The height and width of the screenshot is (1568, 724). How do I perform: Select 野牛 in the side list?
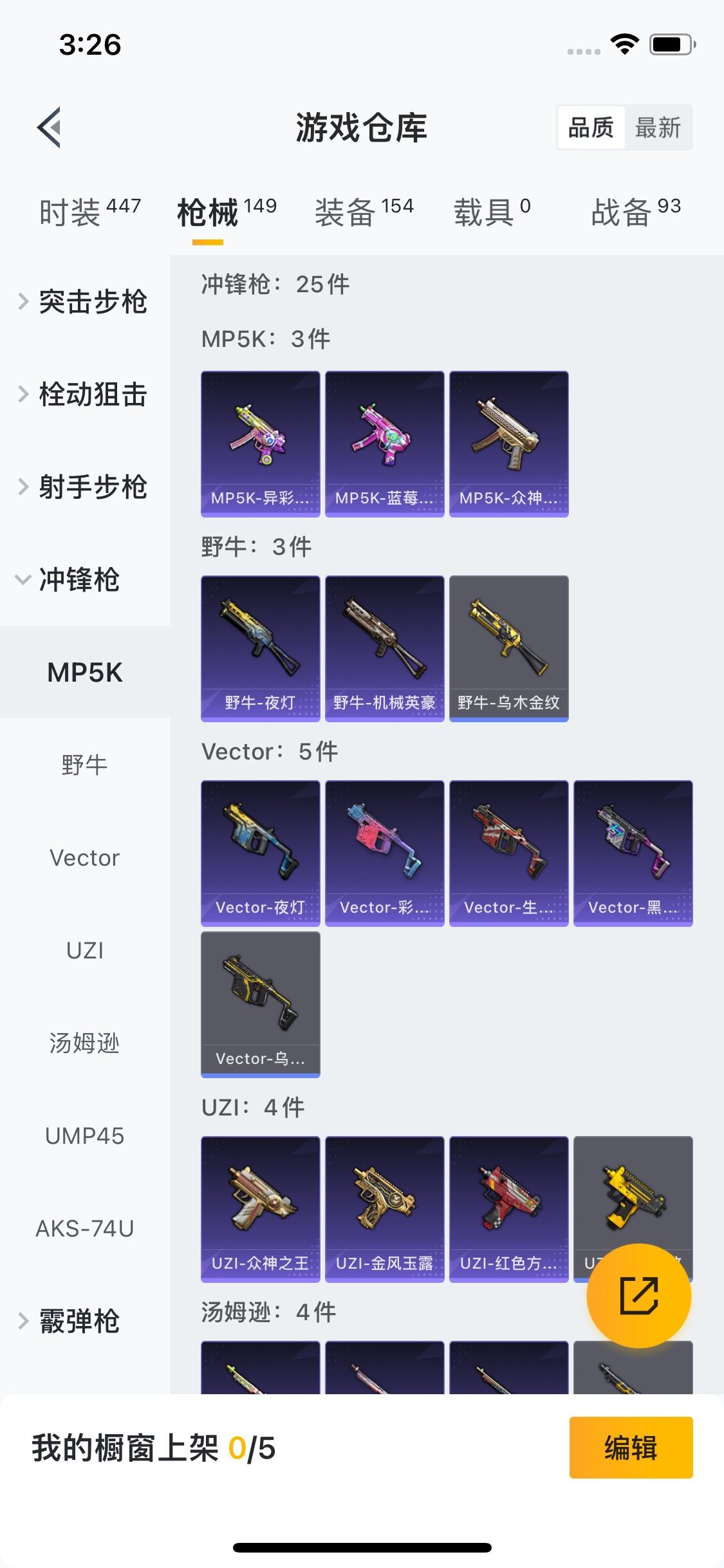coord(85,765)
